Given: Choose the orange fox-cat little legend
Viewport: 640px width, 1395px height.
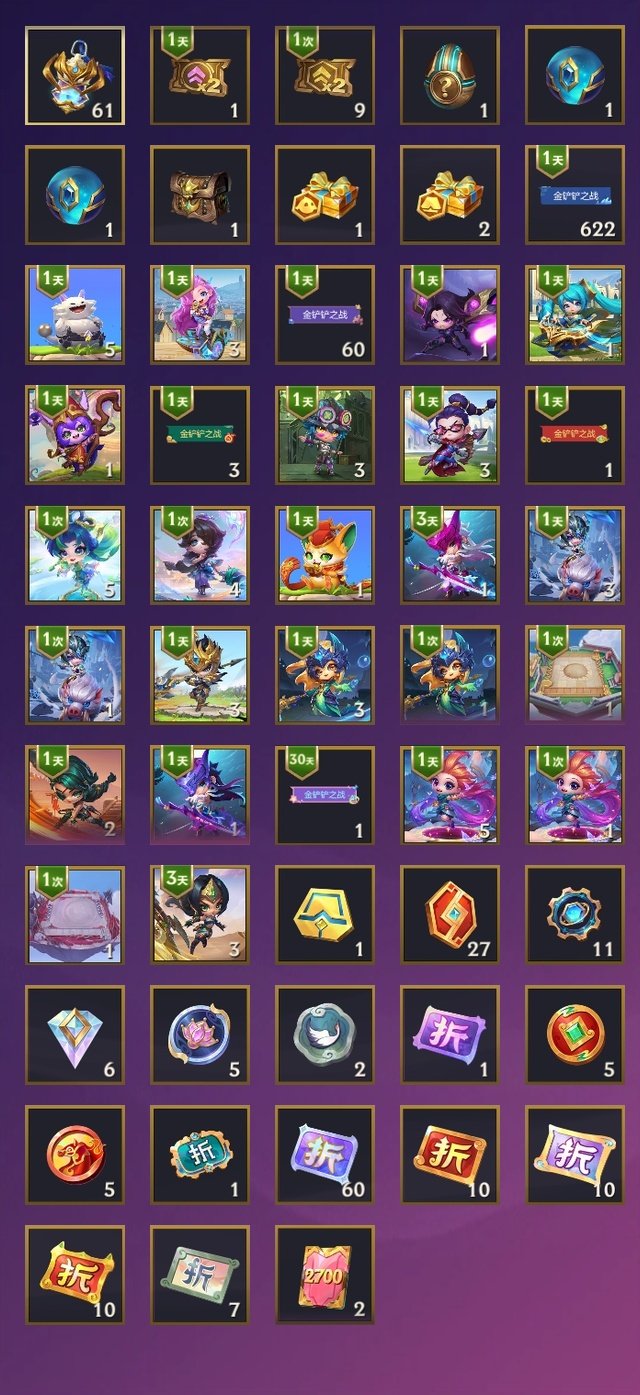Looking at the screenshot, I should (325, 555).
